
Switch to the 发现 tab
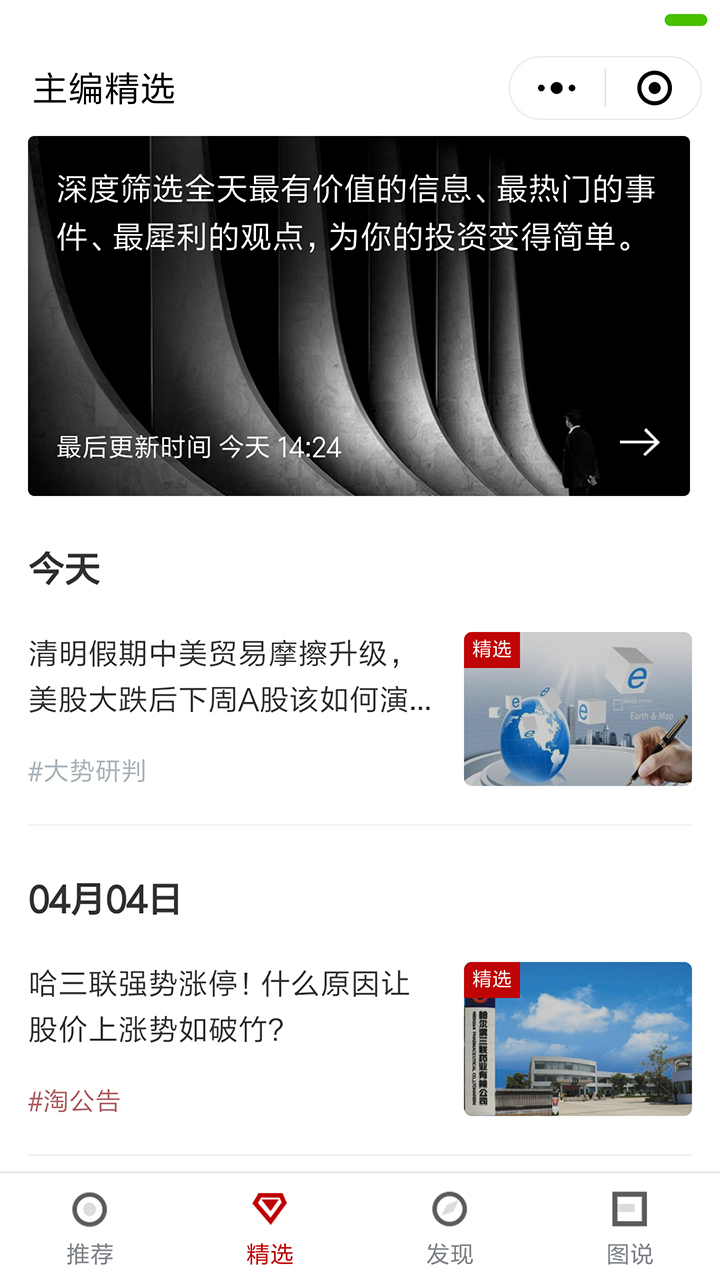(x=450, y=1228)
